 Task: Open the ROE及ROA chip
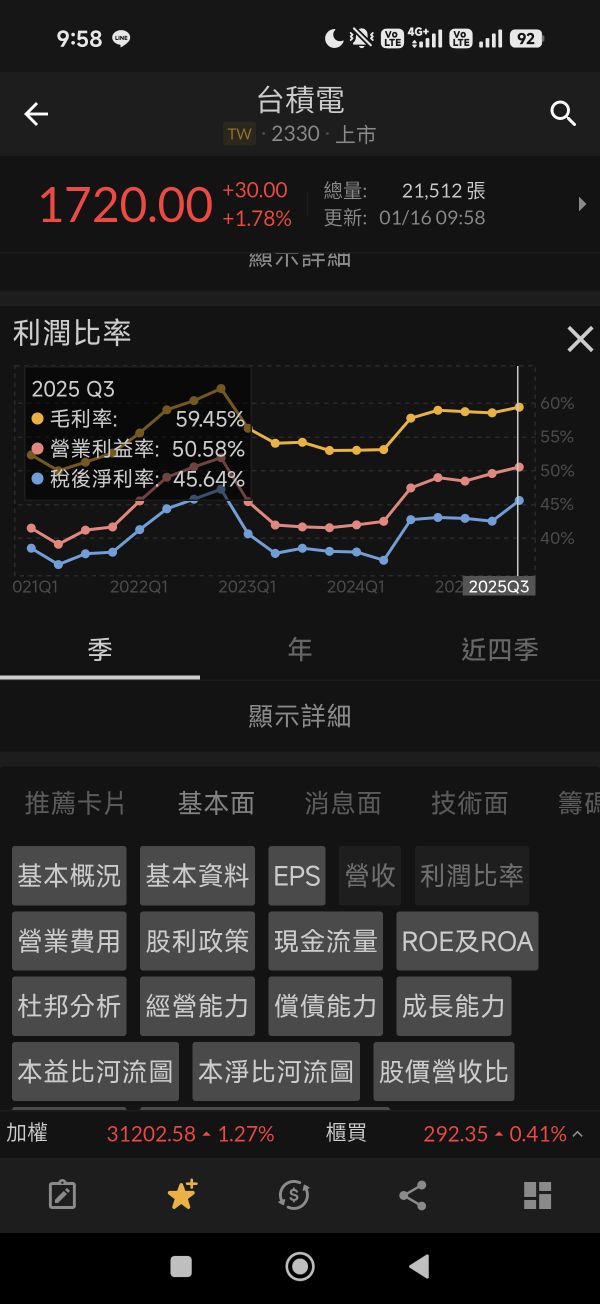click(467, 941)
